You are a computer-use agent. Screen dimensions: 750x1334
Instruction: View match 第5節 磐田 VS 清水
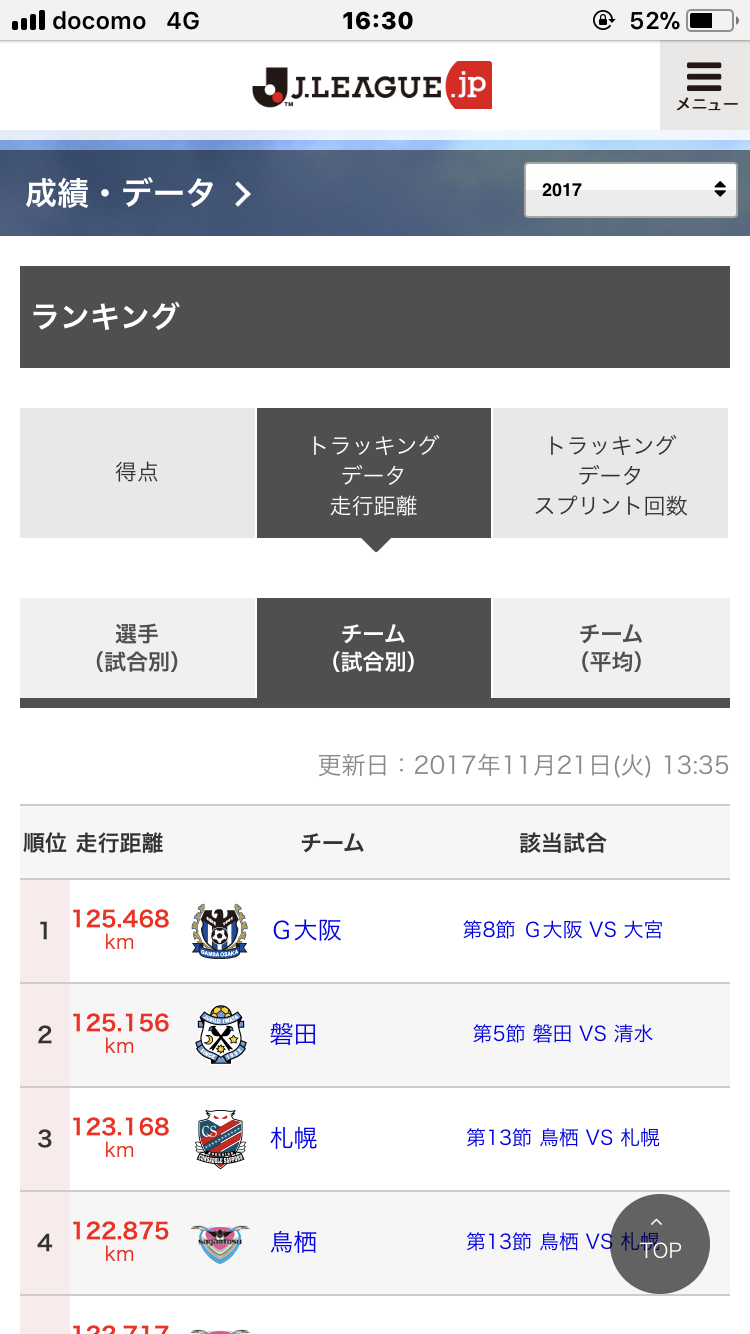(562, 1034)
